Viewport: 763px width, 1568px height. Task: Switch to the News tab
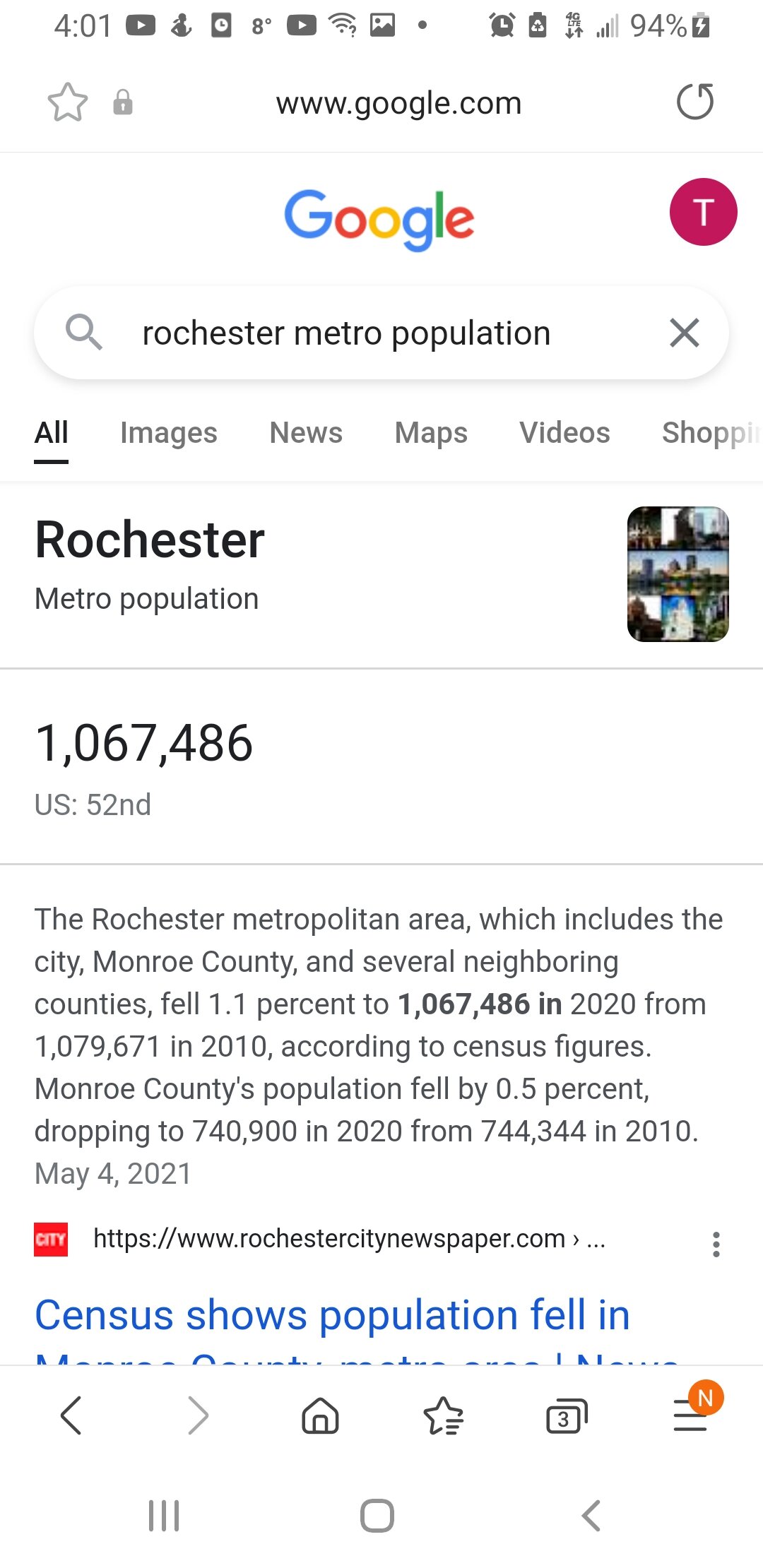(306, 433)
